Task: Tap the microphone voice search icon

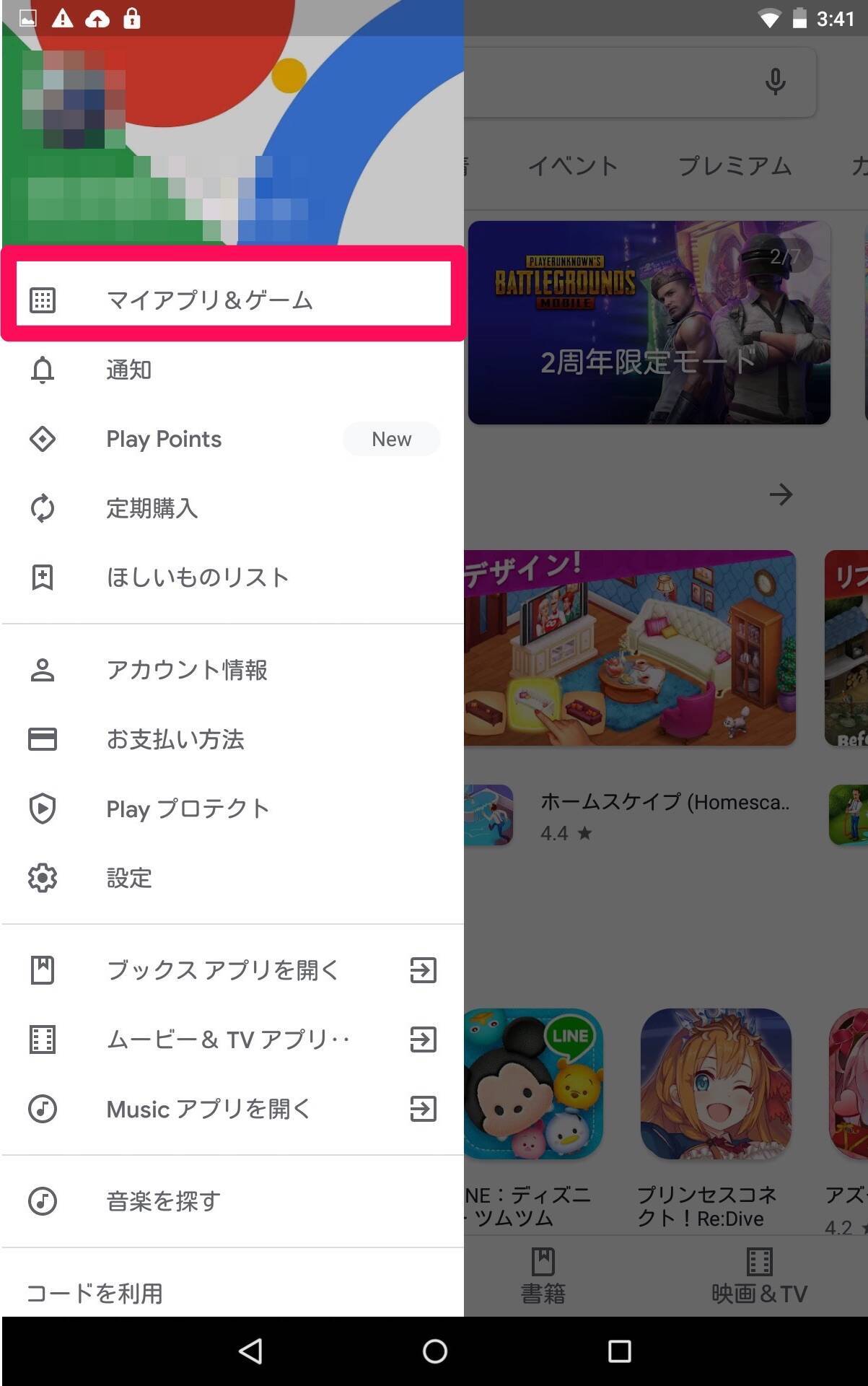Action: 775,82
